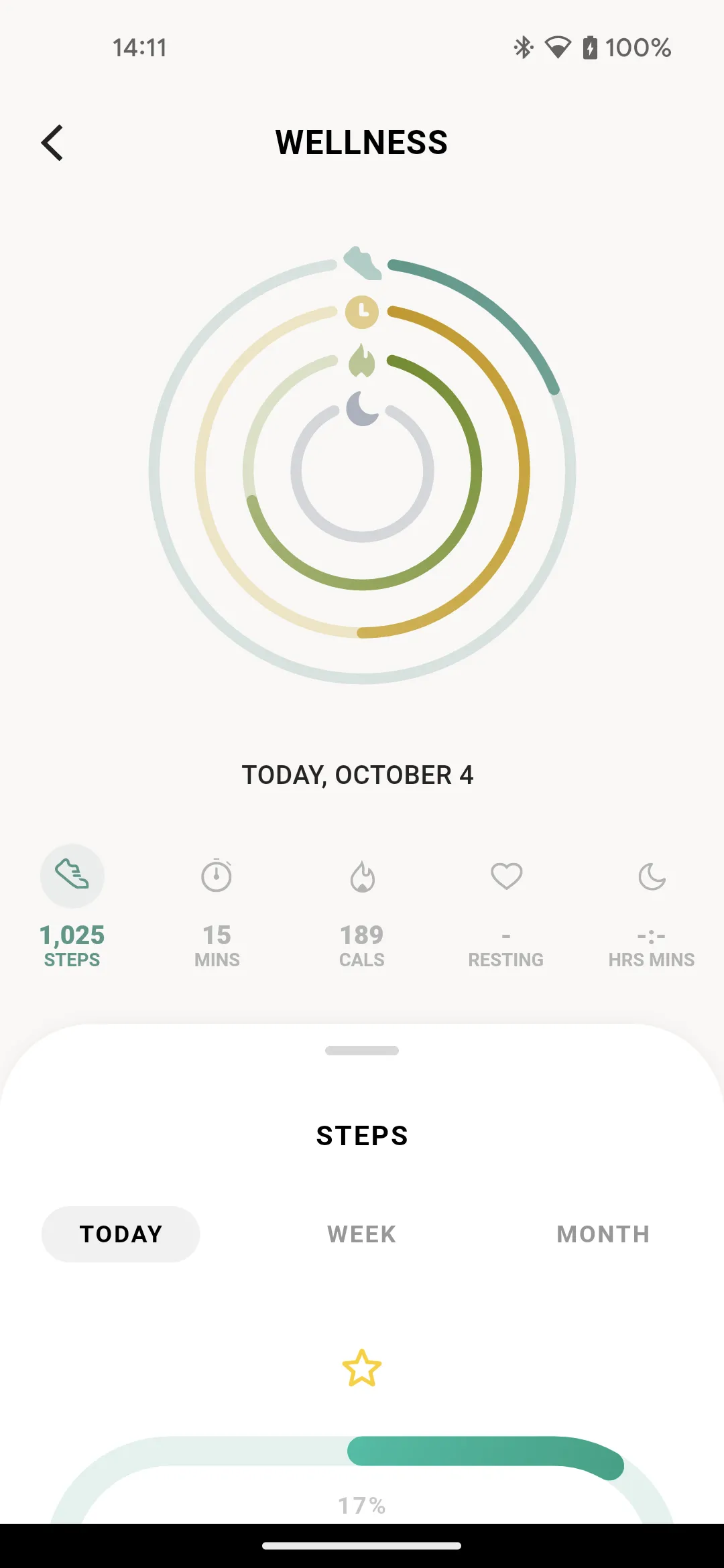Switch to the MONTH tab
This screenshot has width=724, height=1568.
[603, 1234]
